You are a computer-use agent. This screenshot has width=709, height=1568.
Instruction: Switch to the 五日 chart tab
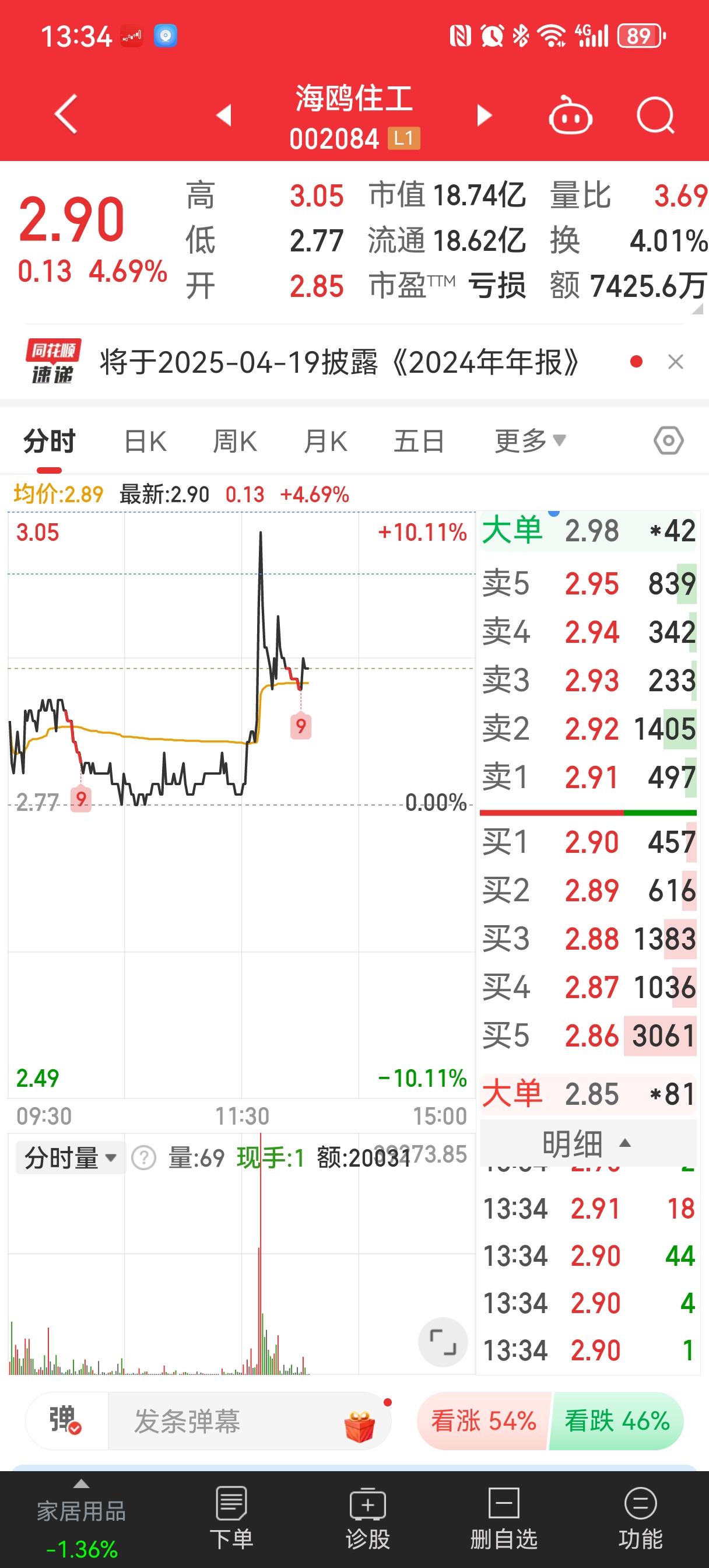(x=419, y=442)
